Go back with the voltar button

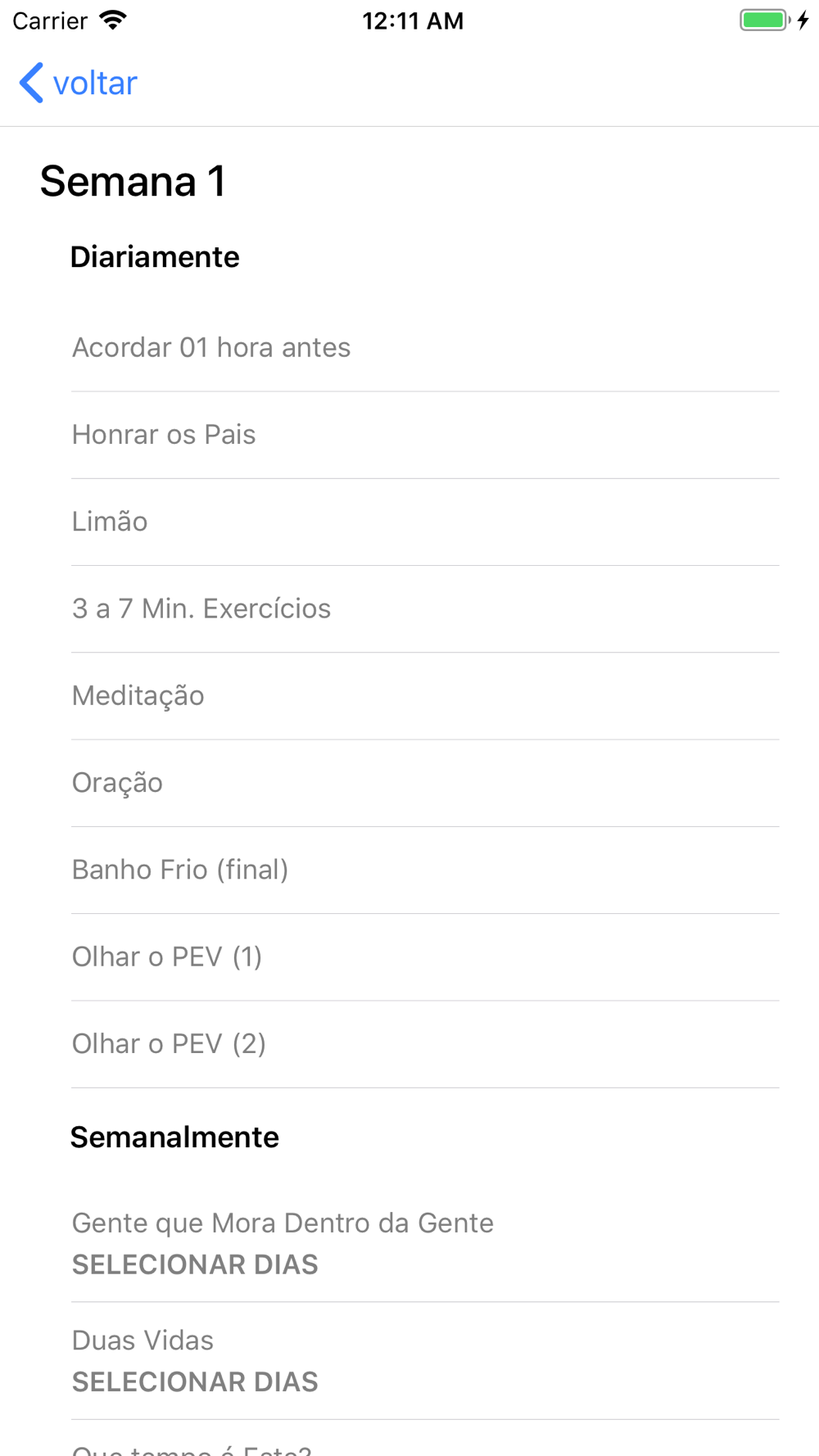click(78, 83)
